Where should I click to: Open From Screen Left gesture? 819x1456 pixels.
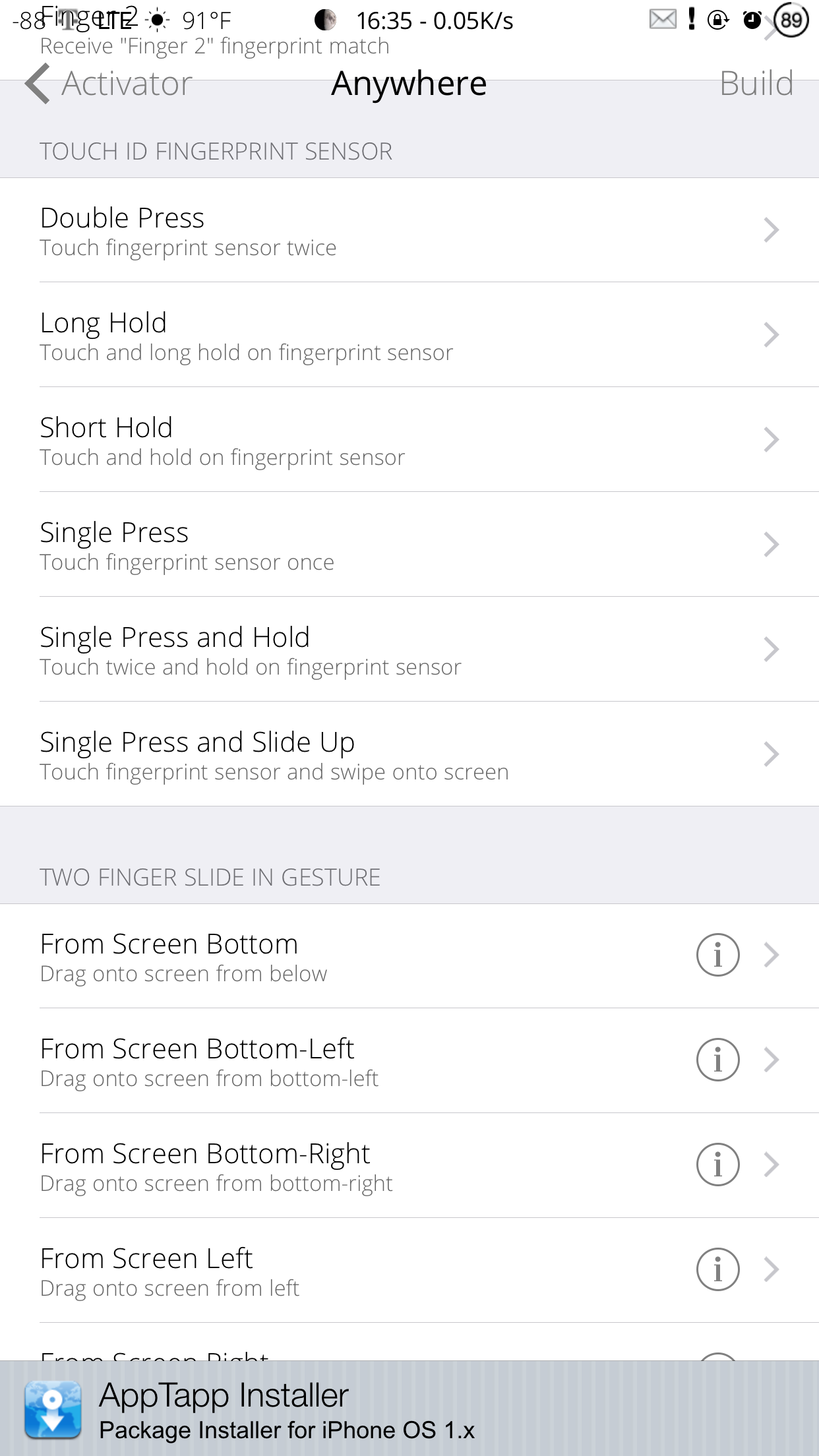click(x=330, y=1270)
